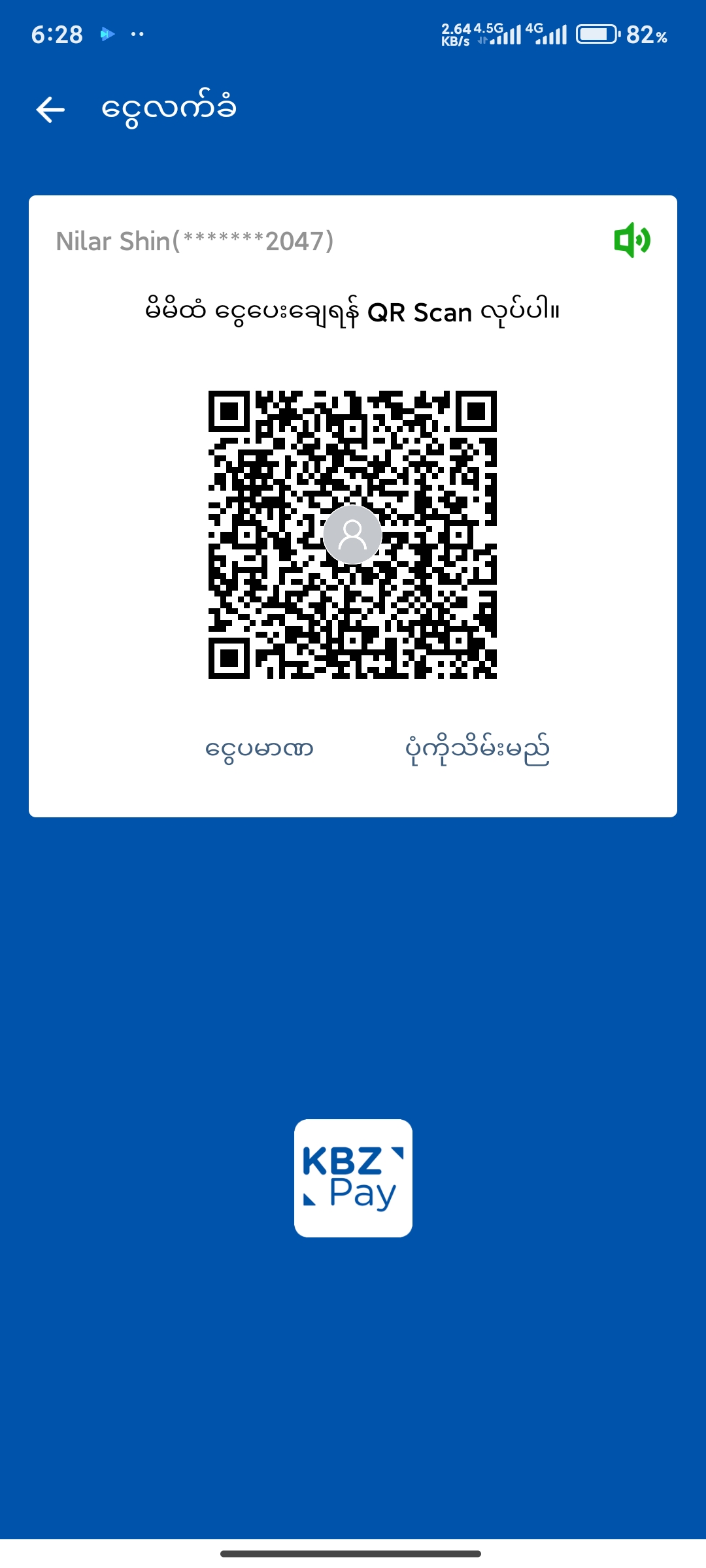The width and height of the screenshot is (706, 1568).
Task: Tap ငွေပမာဏ to set amount
Action: tap(259, 749)
